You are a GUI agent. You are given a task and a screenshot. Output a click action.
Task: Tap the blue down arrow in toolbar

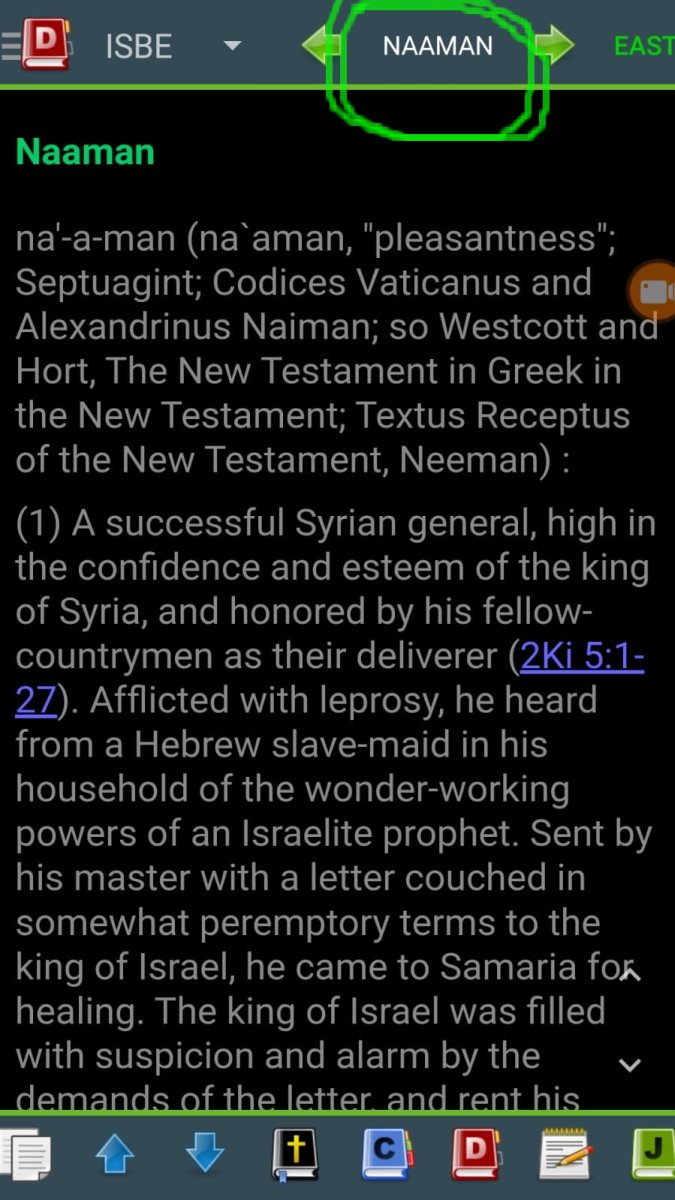205,1156
